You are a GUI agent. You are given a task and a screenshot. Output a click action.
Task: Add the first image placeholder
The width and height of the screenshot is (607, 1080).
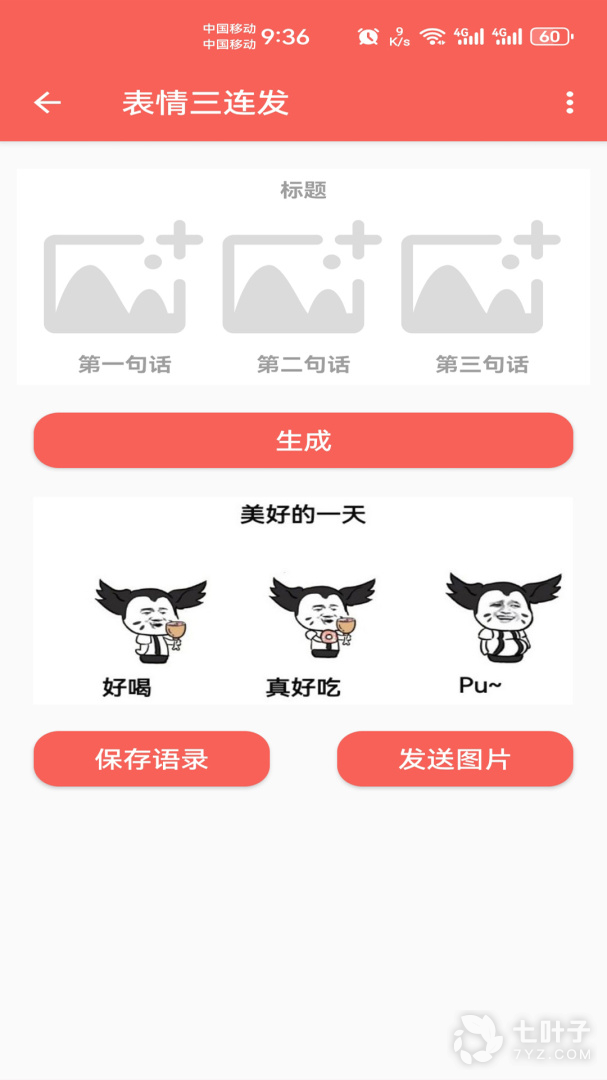click(123, 277)
